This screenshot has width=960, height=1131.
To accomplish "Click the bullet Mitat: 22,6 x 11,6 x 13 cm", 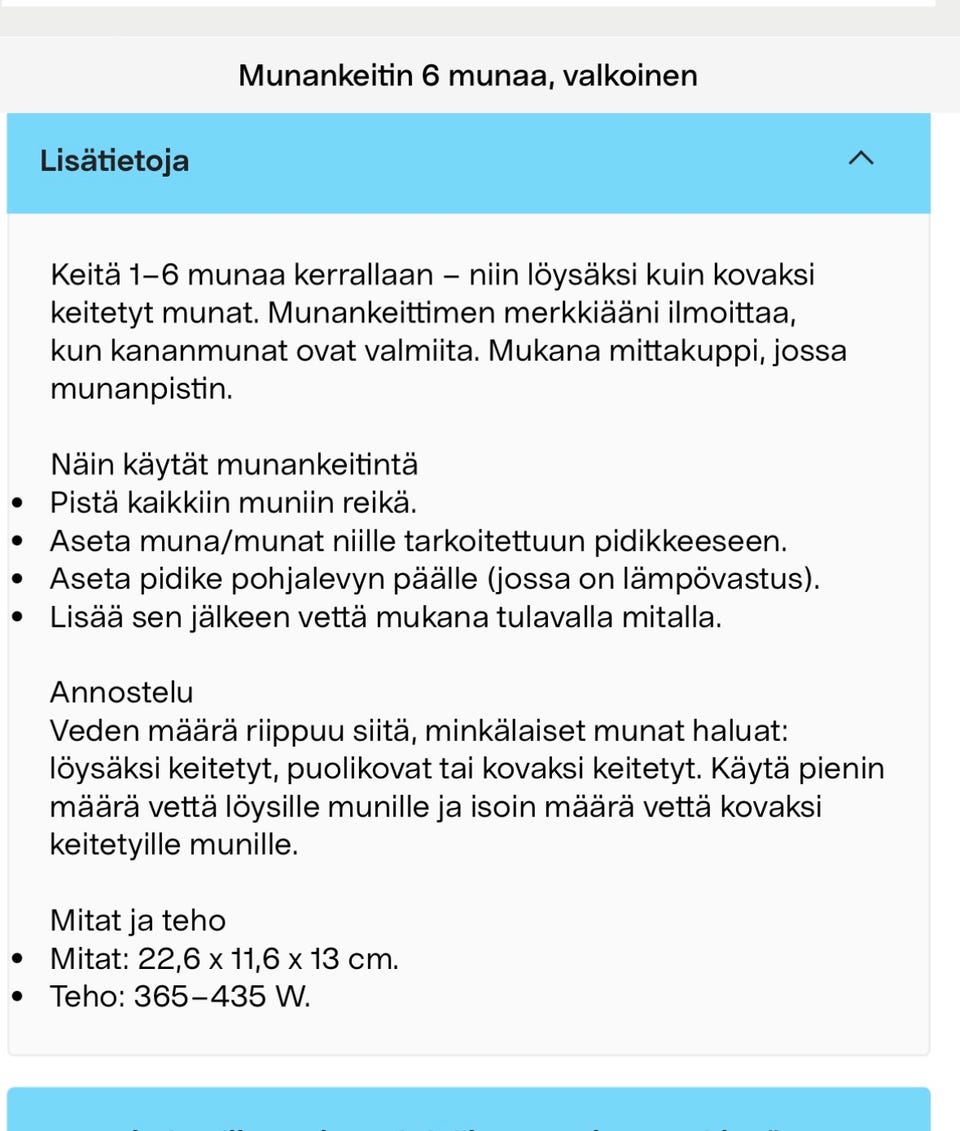I will tap(225, 958).
